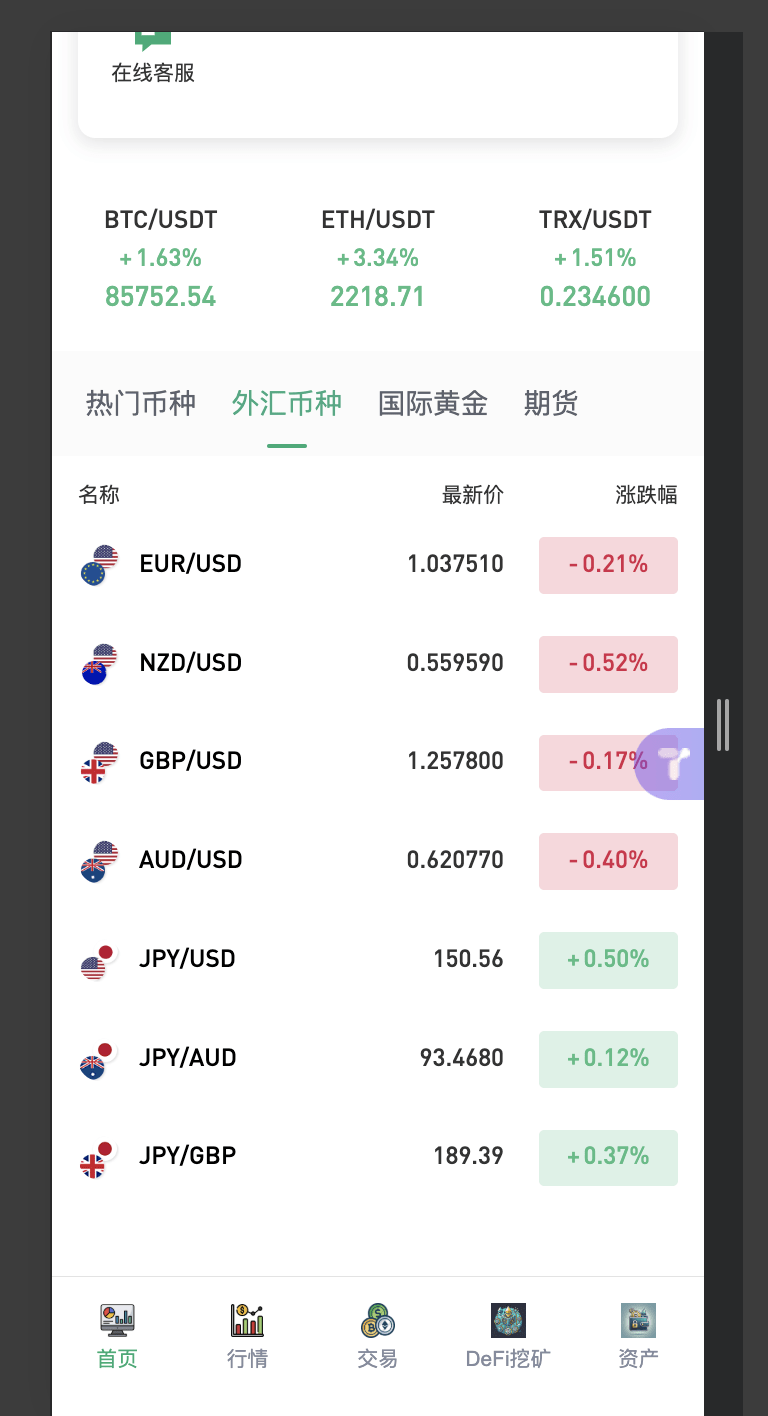Image resolution: width=768 pixels, height=1416 pixels.
Task: Open the BTC/USDT ticker card
Action: [x=161, y=258]
